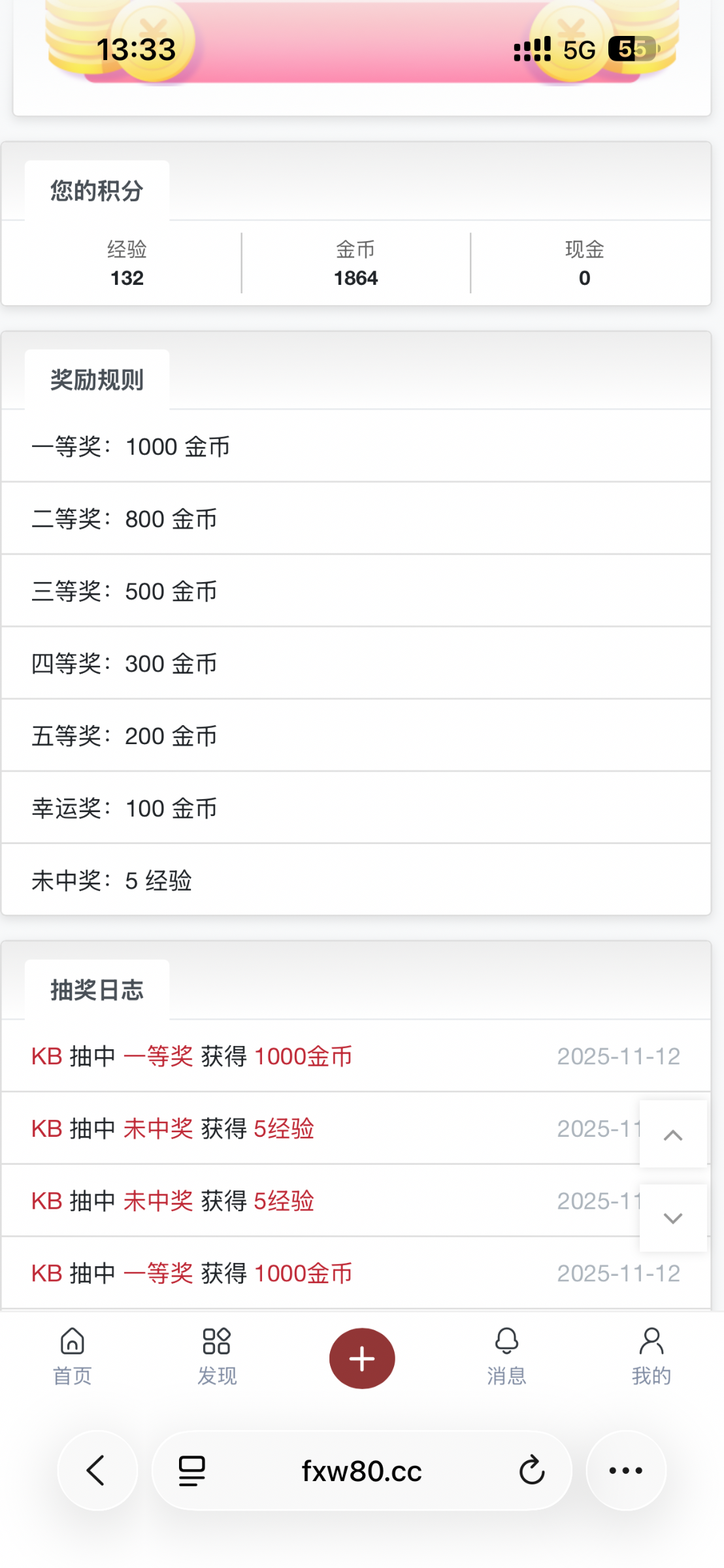The height and width of the screenshot is (1568, 724).
Task: Open the browser tabs icon
Action: (189, 1471)
